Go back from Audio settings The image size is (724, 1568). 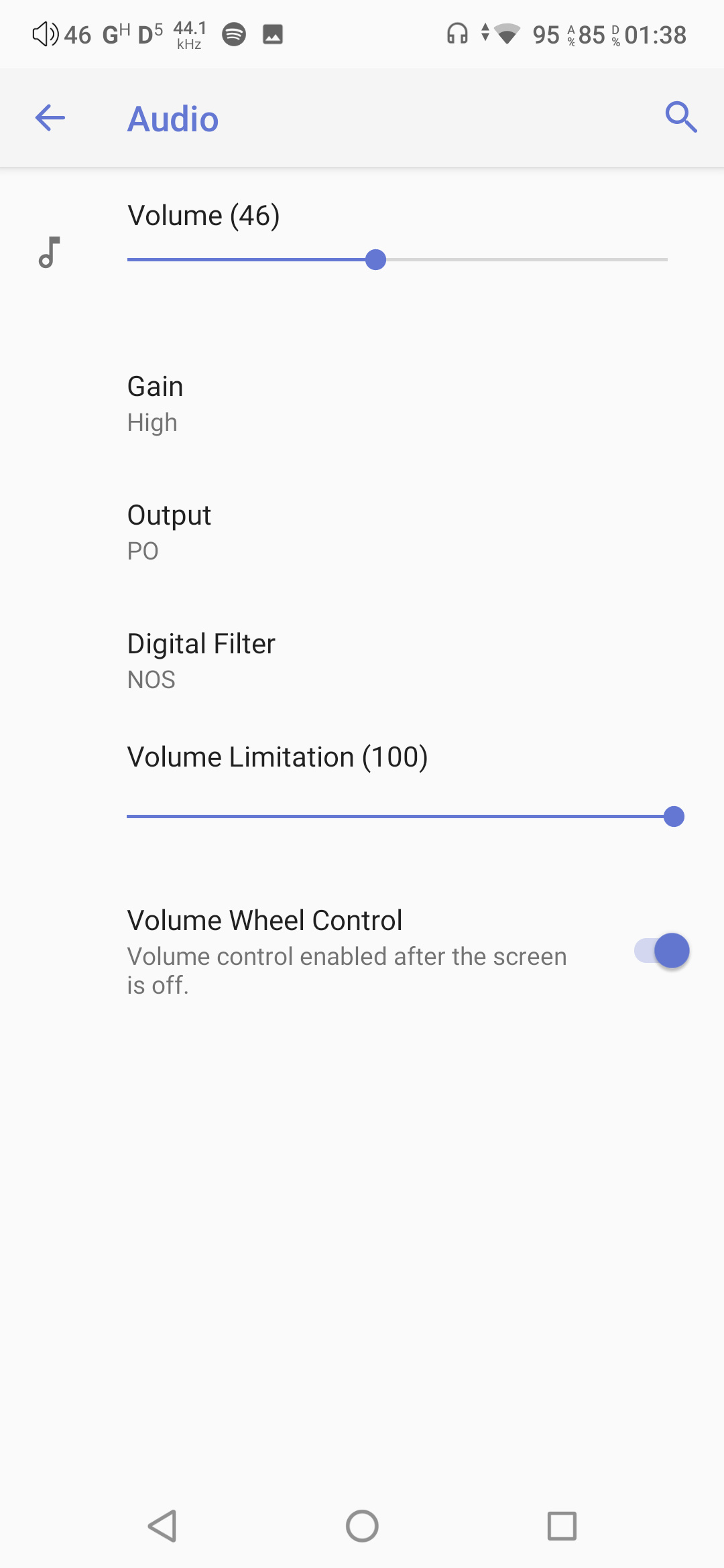pyautogui.click(x=50, y=119)
